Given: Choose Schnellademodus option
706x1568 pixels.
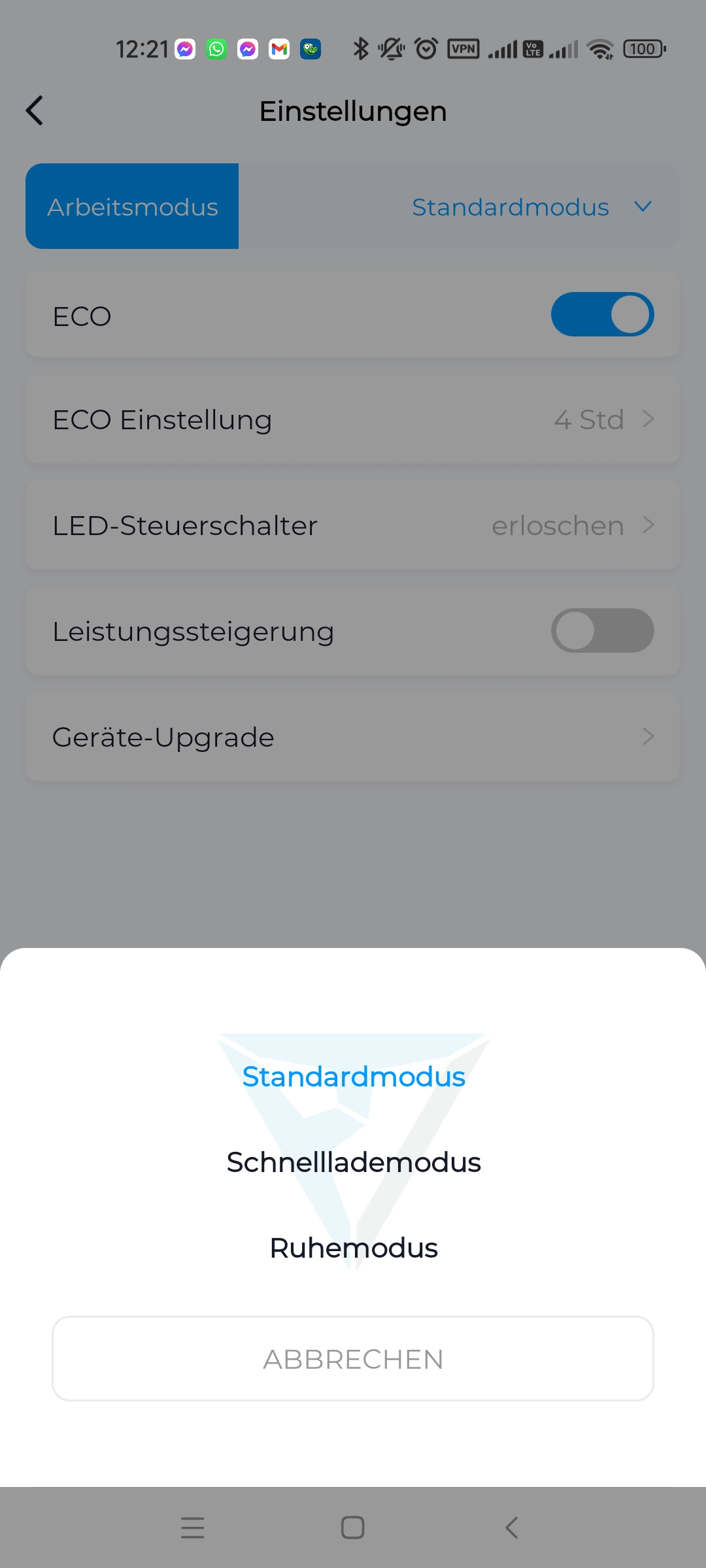Looking at the screenshot, I should coord(353,1162).
